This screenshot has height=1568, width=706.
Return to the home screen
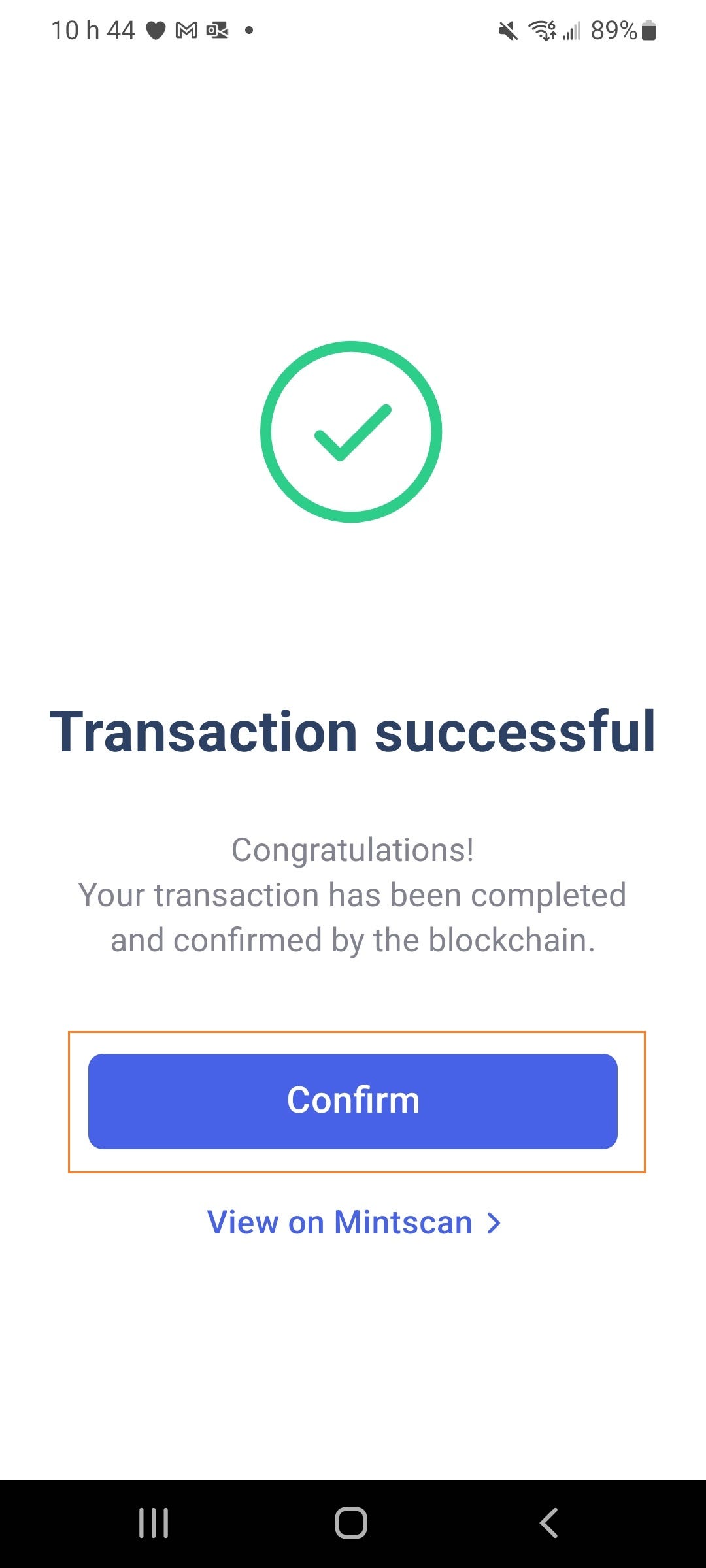coord(351,1523)
